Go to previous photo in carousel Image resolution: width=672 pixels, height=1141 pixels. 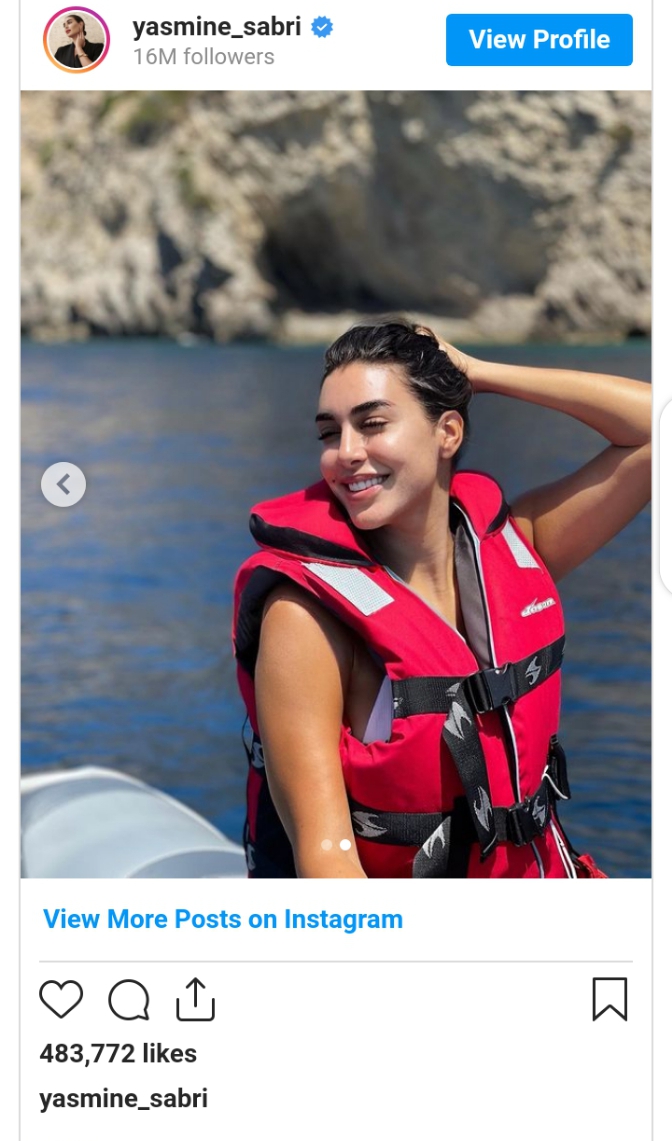point(63,485)
